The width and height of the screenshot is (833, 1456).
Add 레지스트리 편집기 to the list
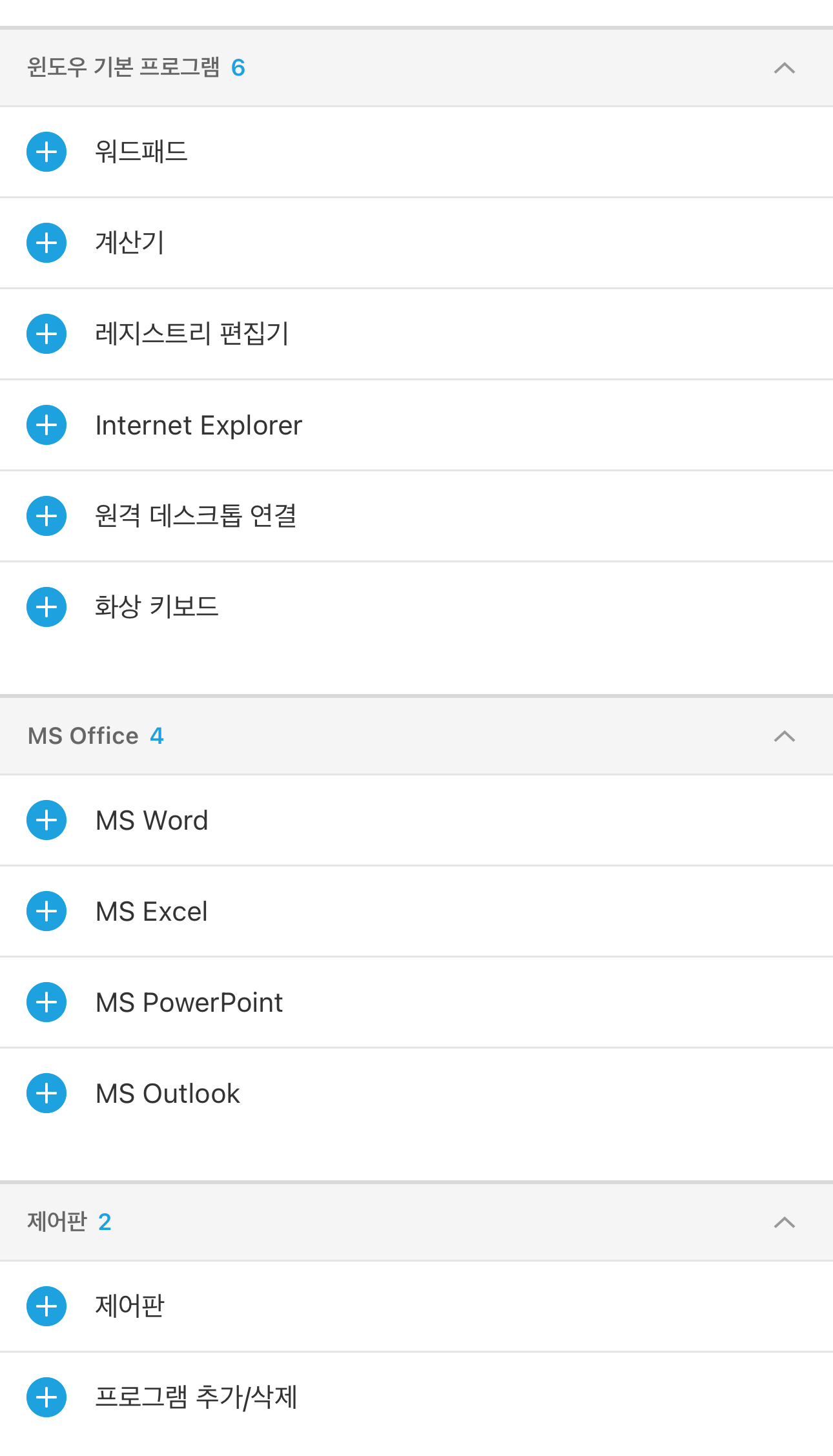tap(46, 334)
